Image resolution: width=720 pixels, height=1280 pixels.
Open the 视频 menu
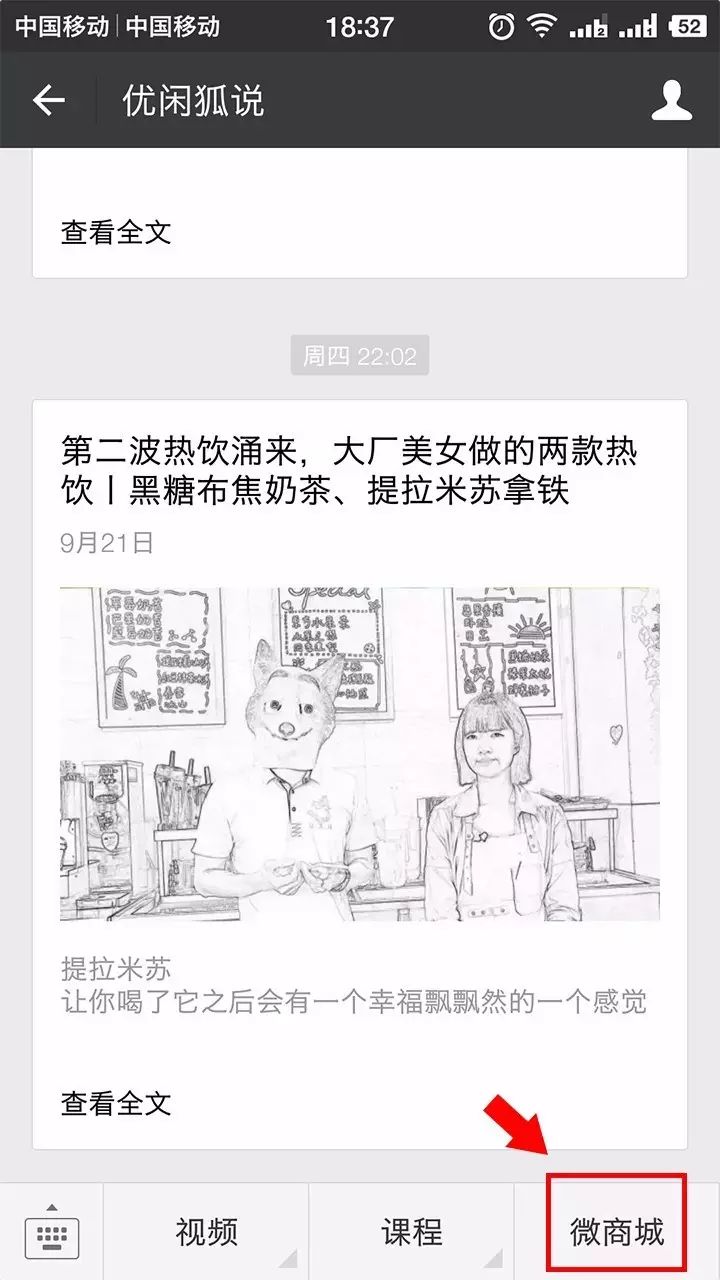(x=206, y=1232)
